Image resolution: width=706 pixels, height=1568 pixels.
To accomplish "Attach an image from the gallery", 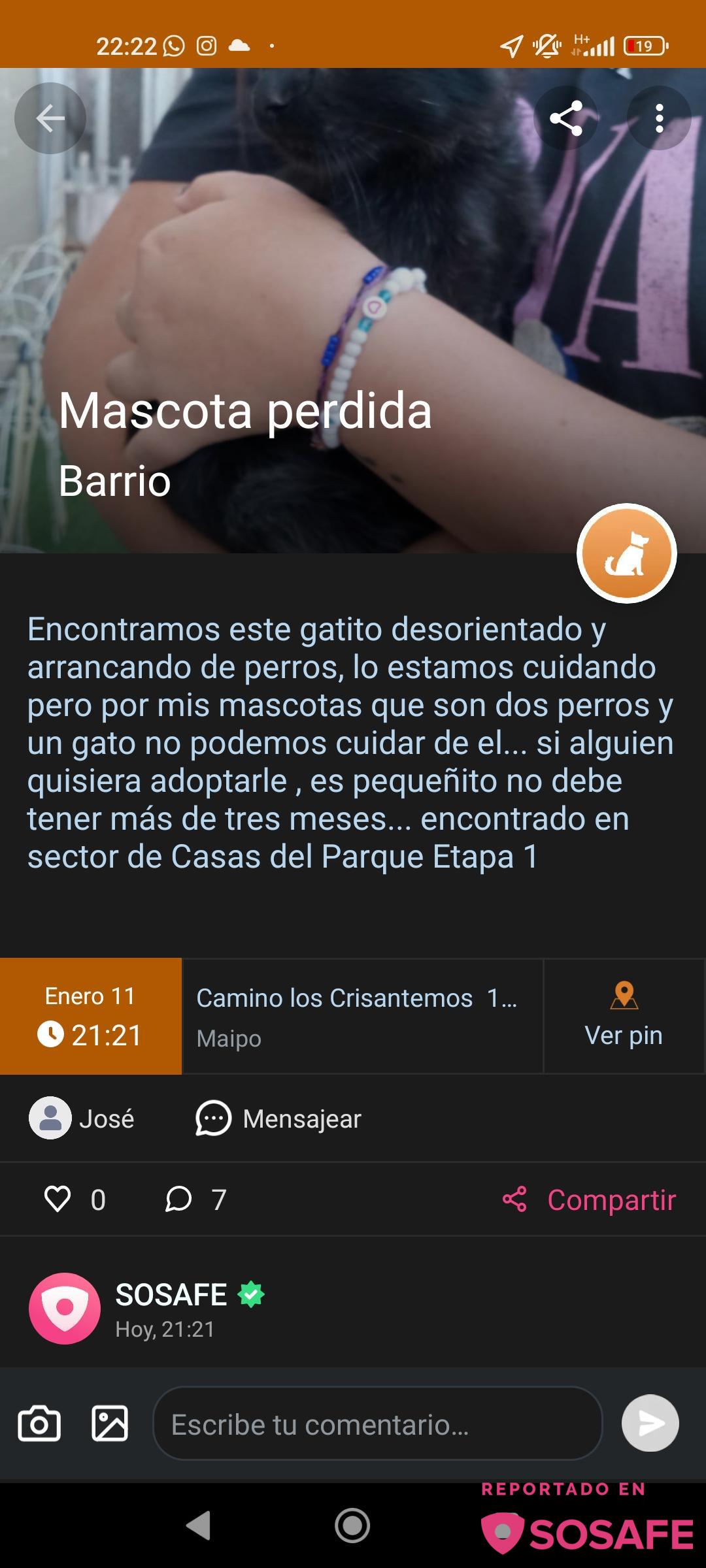I will coord(110,1424).
